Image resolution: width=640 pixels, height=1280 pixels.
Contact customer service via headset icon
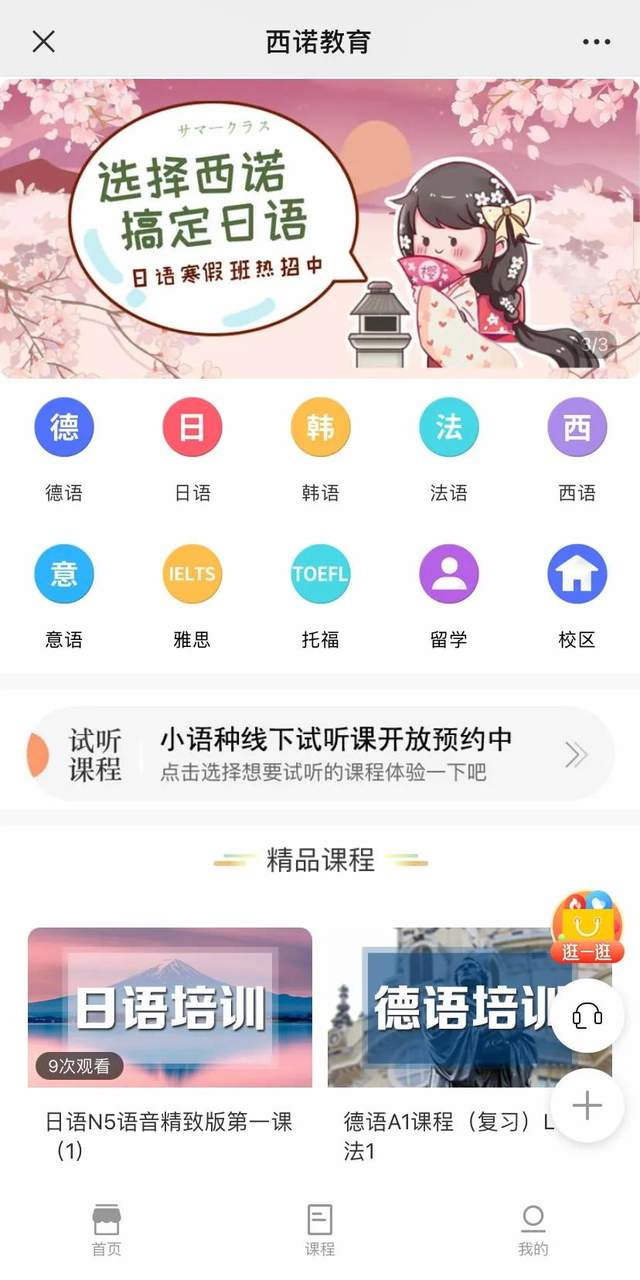(587, 1015)
